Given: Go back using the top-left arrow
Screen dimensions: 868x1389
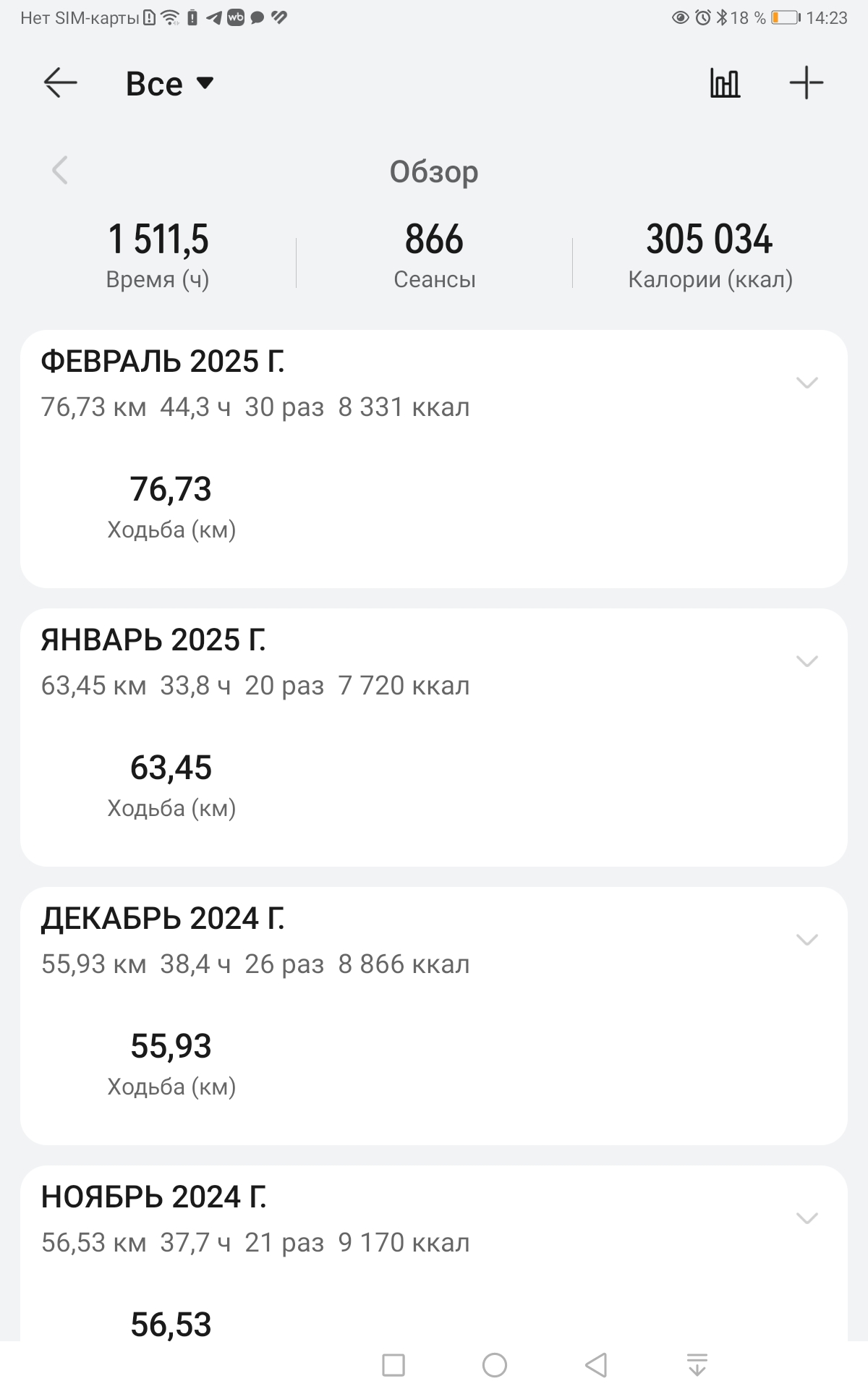Looking at the screenshot, I should tap(61, 83).
